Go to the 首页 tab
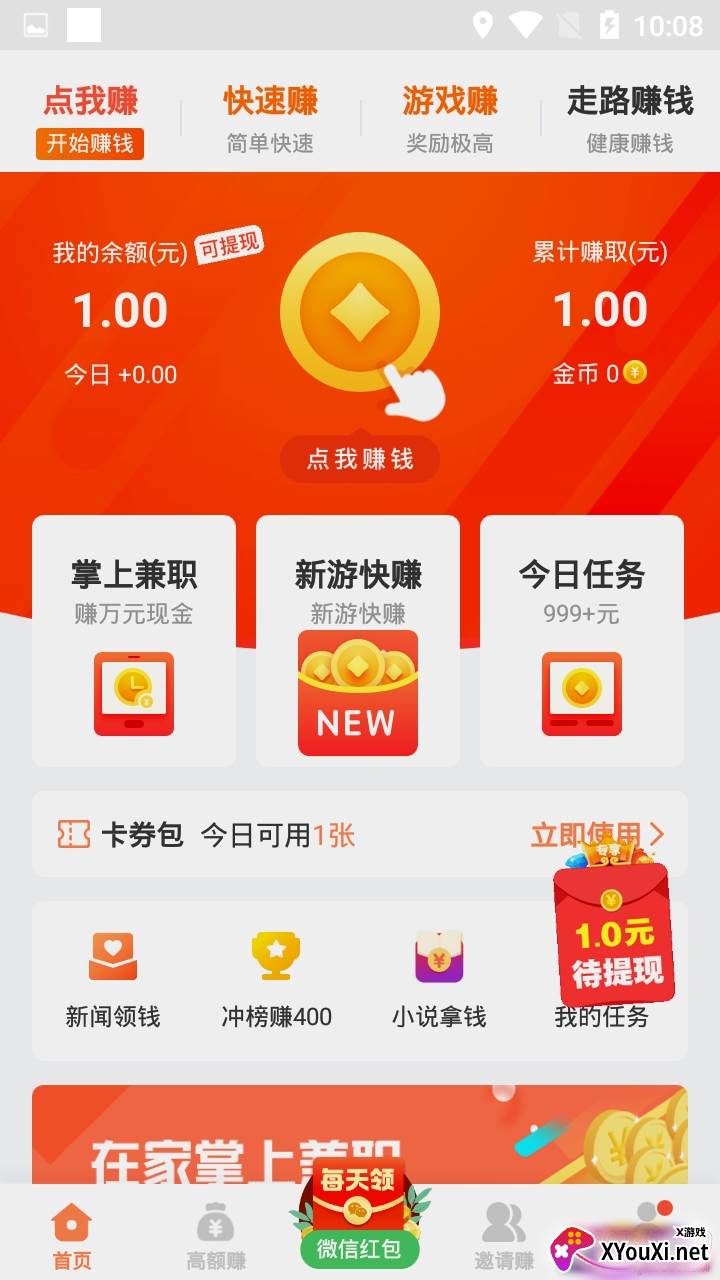 (72, 1235)
